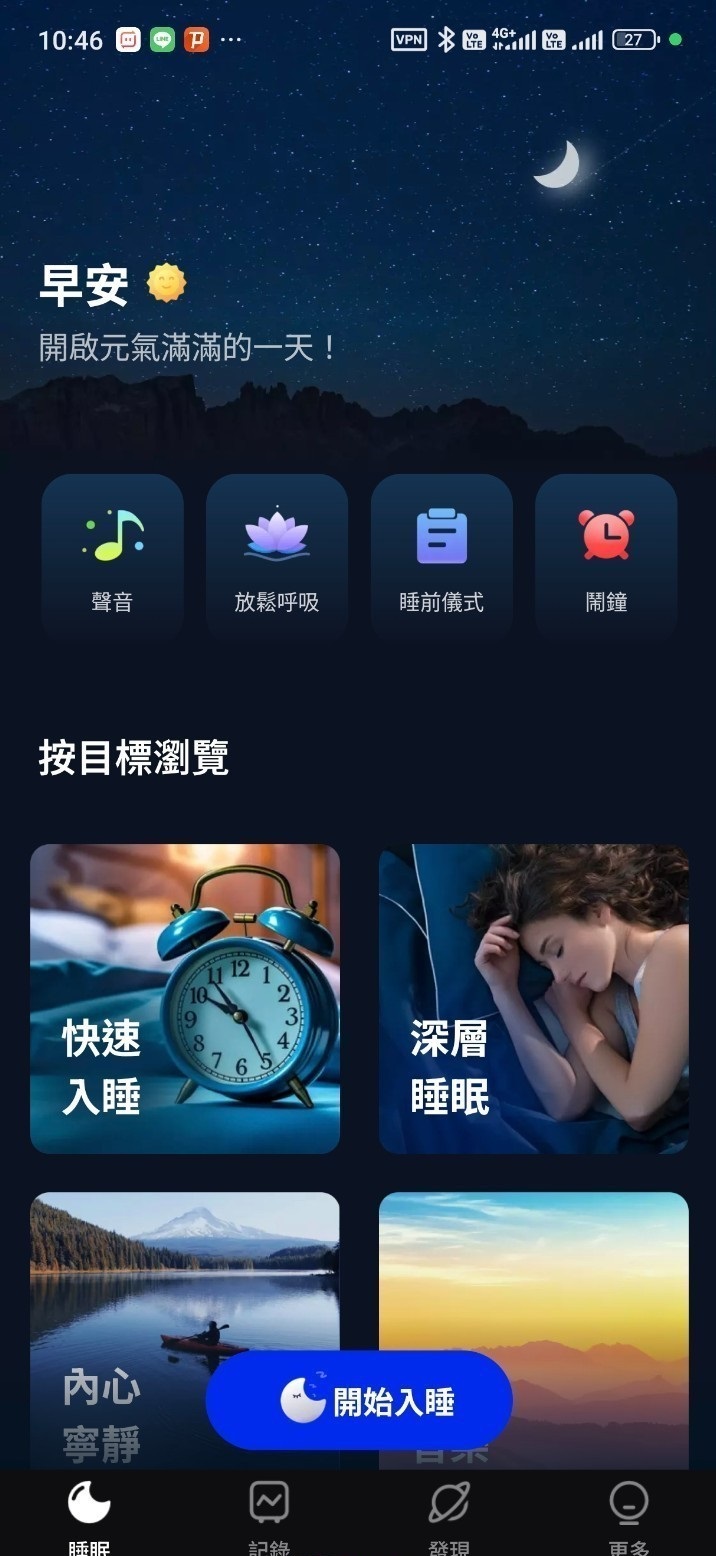Open 放鬆呼吸 breathing exercise
716x1556 pixels.
(x=277, y=556)
